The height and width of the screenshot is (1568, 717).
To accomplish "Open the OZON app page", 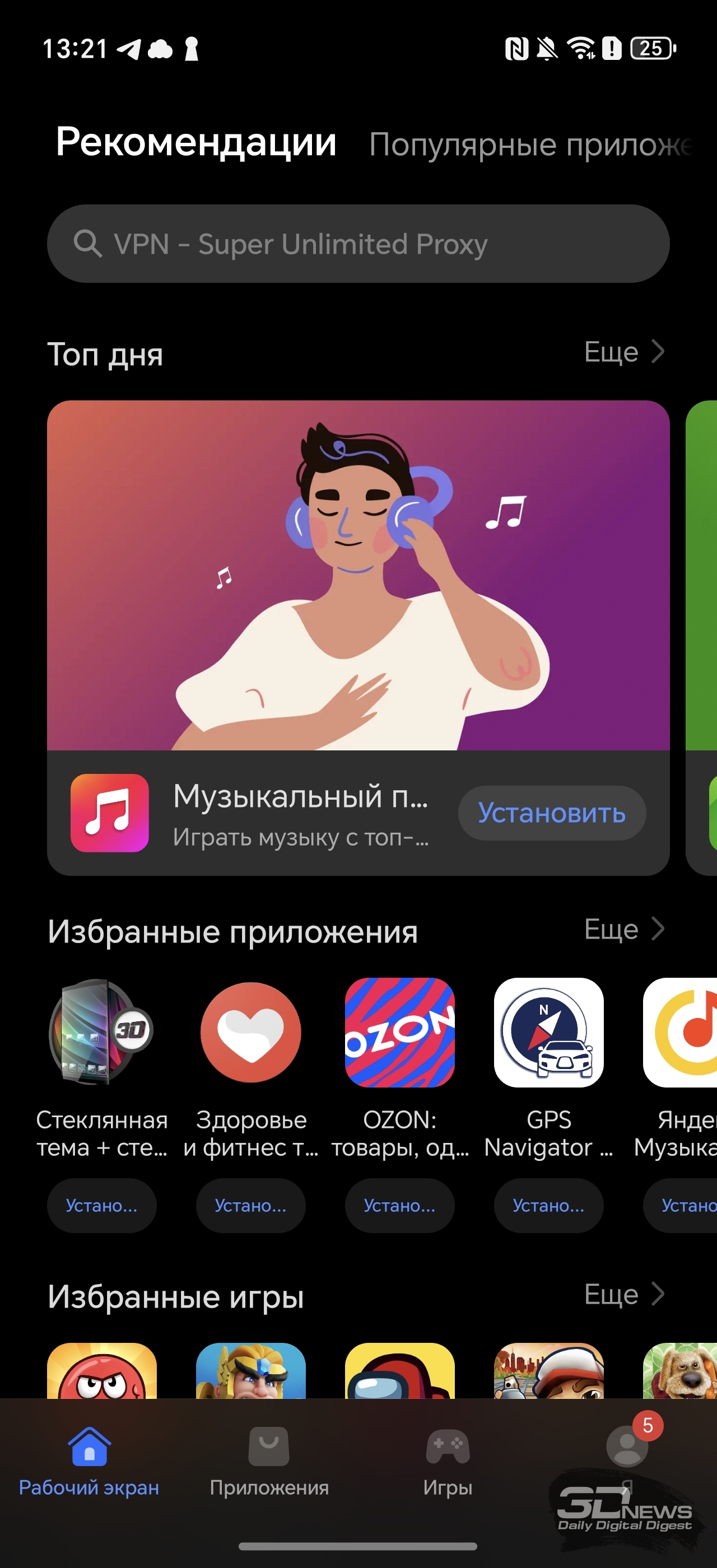I will pos(399,1032).
